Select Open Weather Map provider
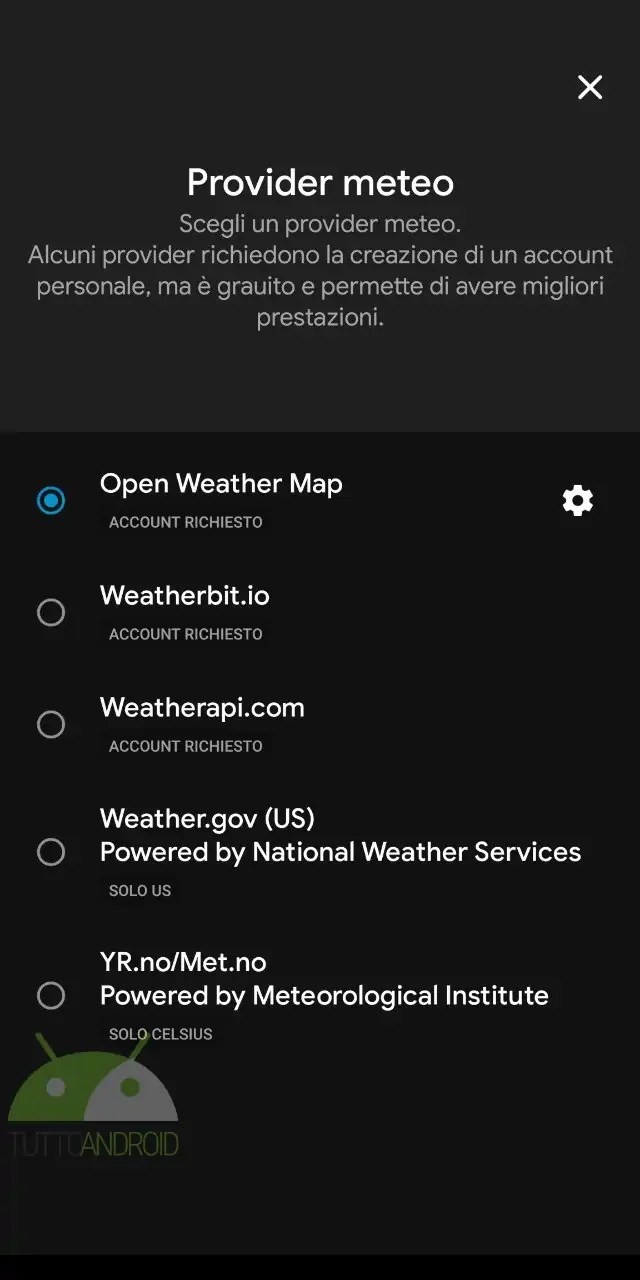 click(x=51, y=500)
